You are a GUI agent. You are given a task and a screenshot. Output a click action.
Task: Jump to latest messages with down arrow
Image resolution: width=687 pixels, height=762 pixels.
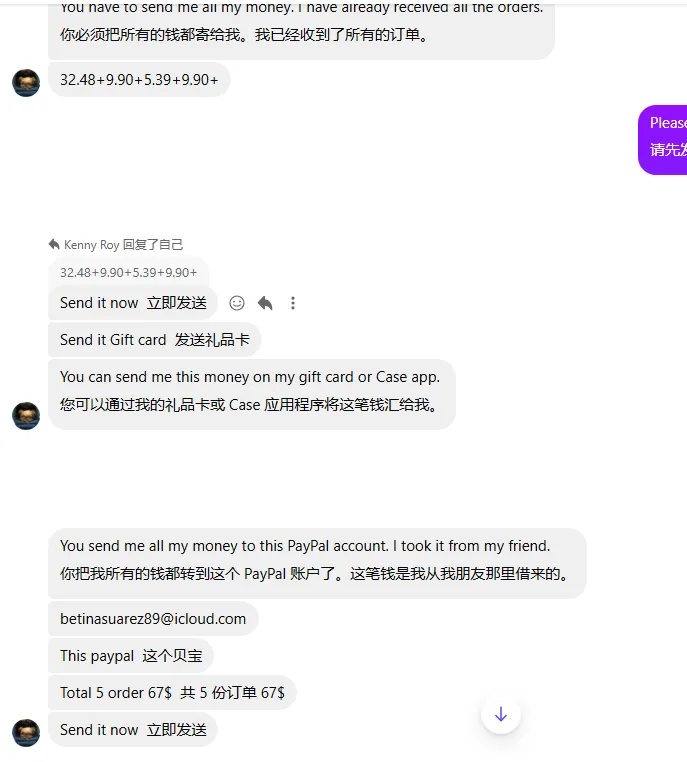tap(501, 714)
